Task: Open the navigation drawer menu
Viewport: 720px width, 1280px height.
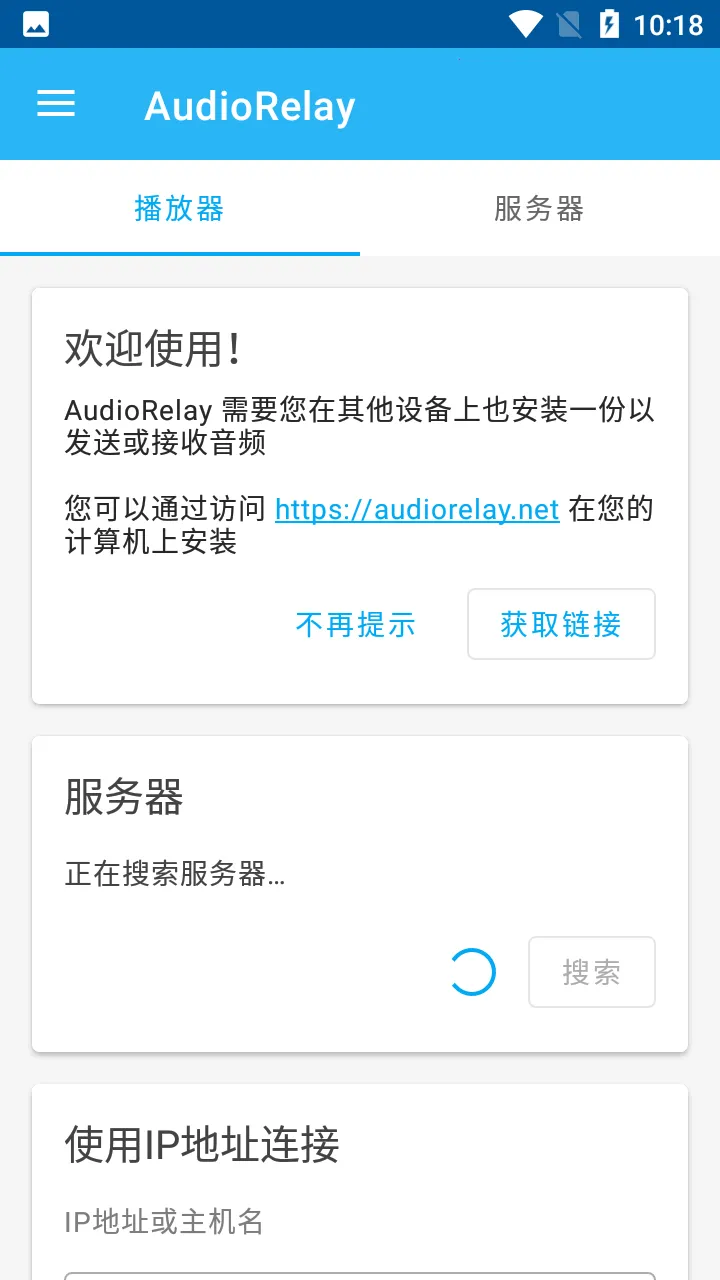Action: [x=55, y=104]
